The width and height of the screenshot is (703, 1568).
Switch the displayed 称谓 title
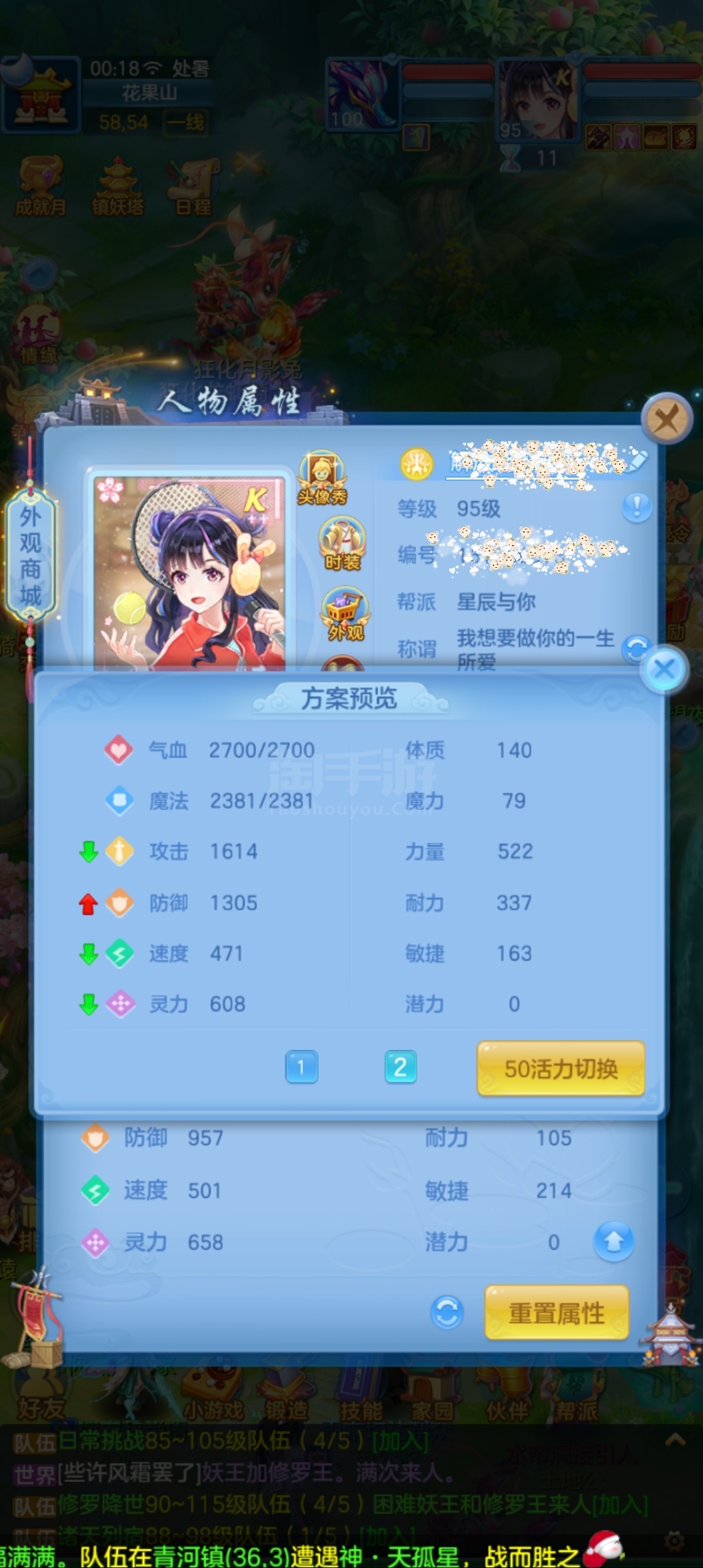coord(635,649)
